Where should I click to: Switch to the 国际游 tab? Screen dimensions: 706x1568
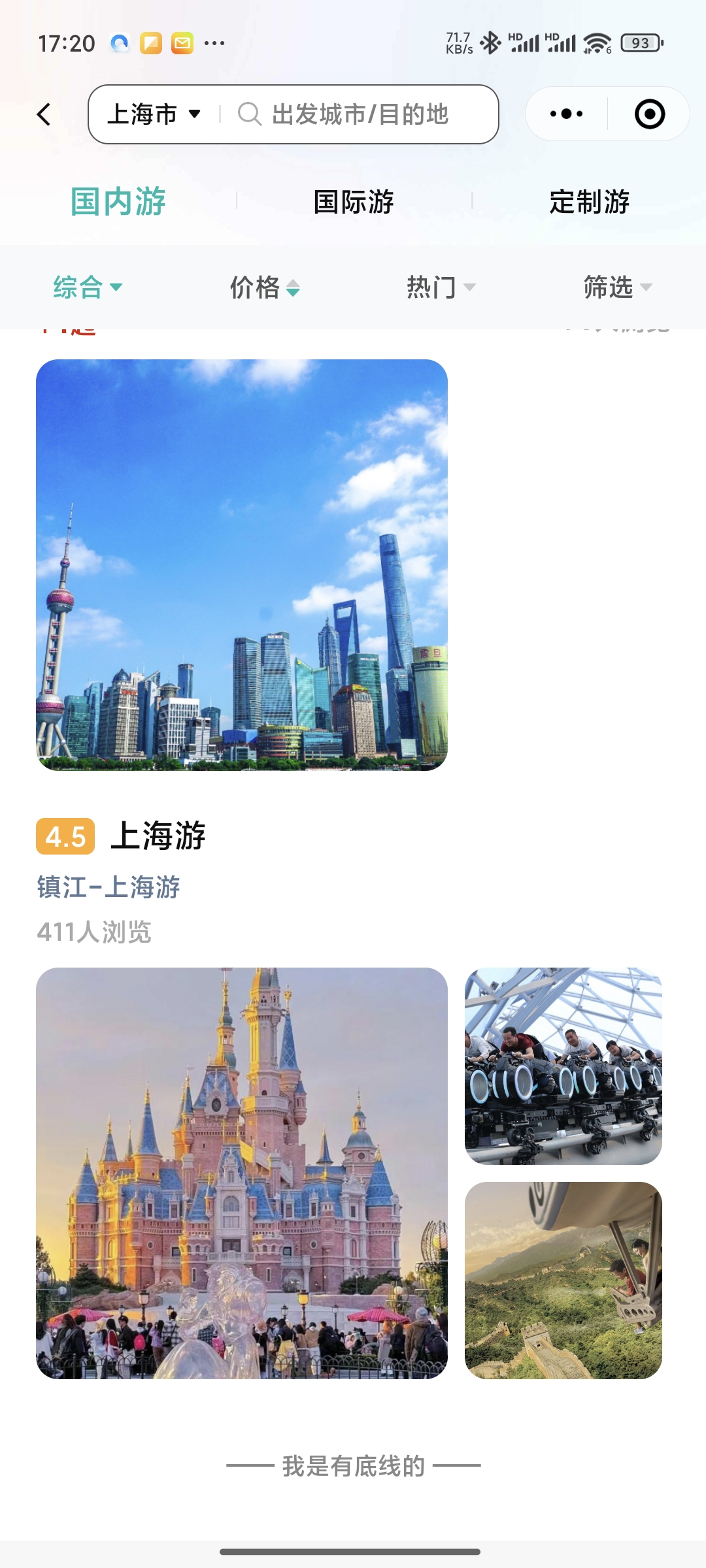(x=354, y=201)
